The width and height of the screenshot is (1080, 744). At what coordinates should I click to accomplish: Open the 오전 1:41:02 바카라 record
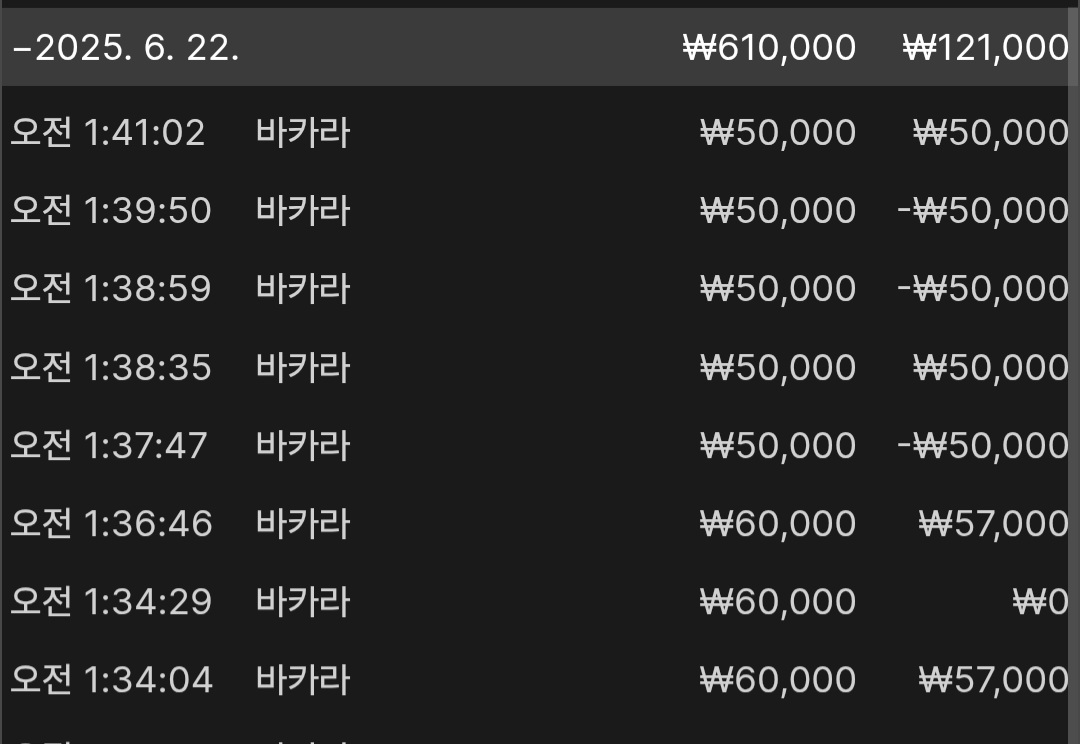540,133
